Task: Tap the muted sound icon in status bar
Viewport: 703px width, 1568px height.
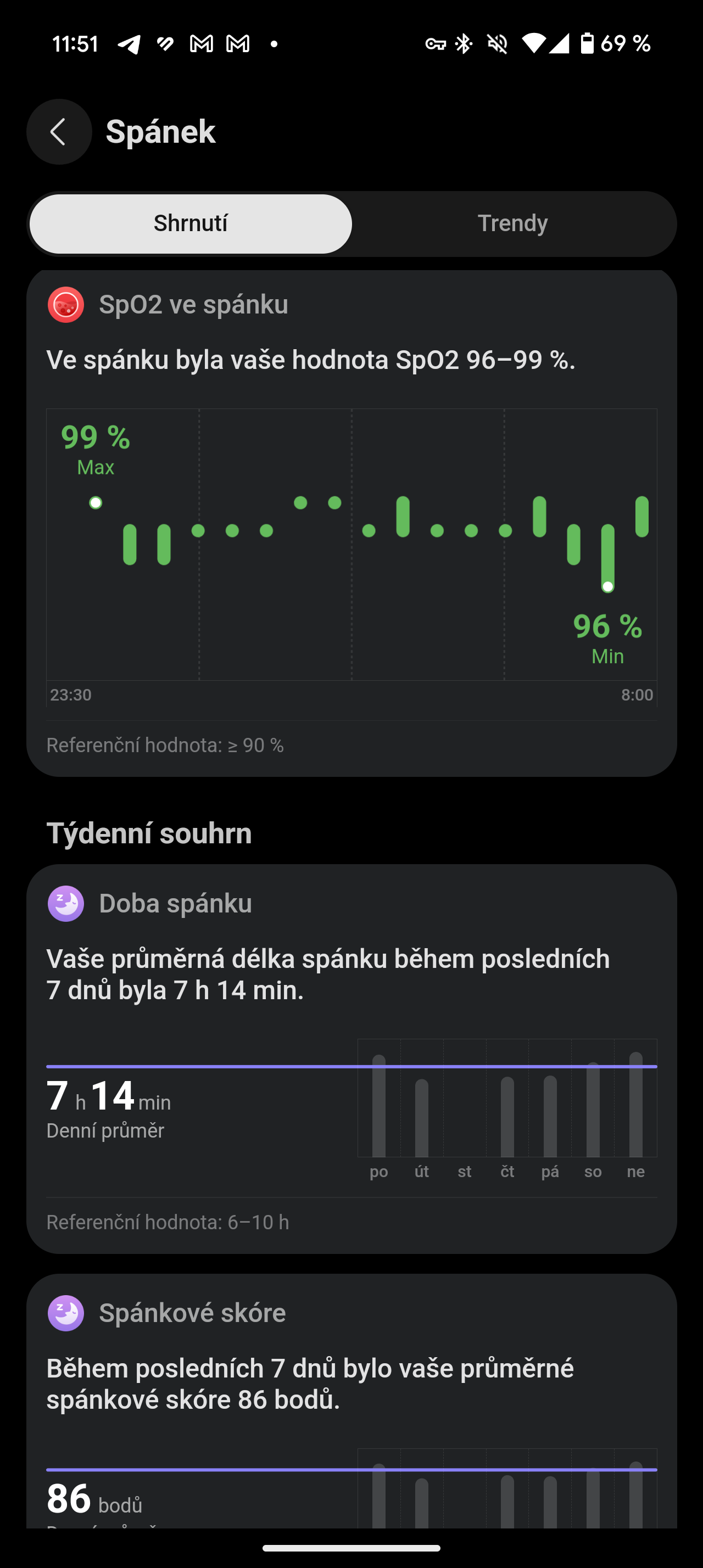Action: [x=497, y=43]
